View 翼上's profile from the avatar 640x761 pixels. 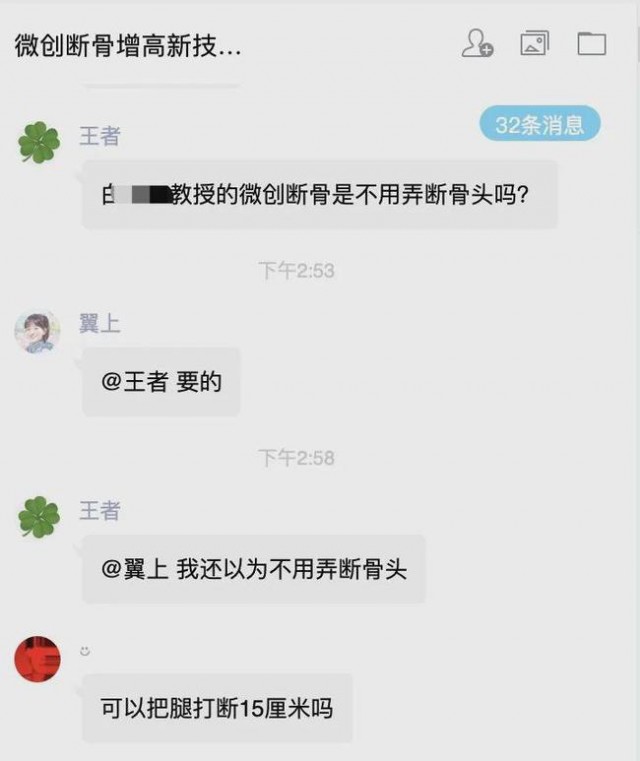[38, 333]
